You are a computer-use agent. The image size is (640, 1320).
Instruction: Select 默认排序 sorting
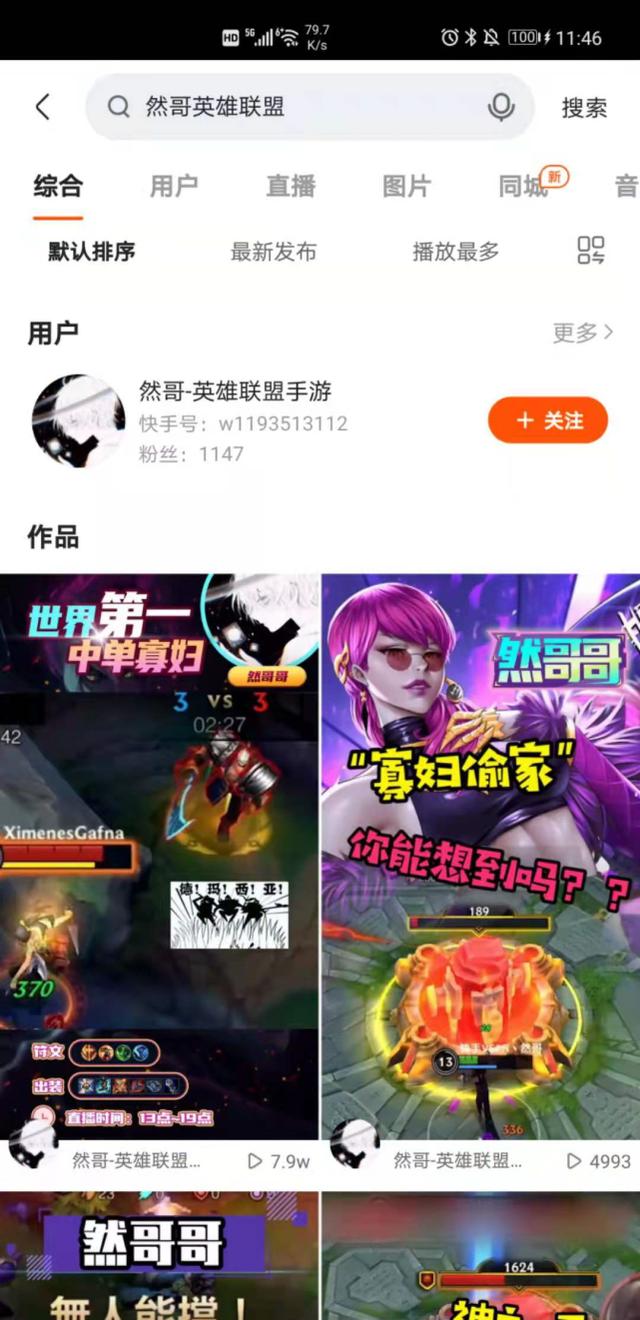click(x=92, y=252)
